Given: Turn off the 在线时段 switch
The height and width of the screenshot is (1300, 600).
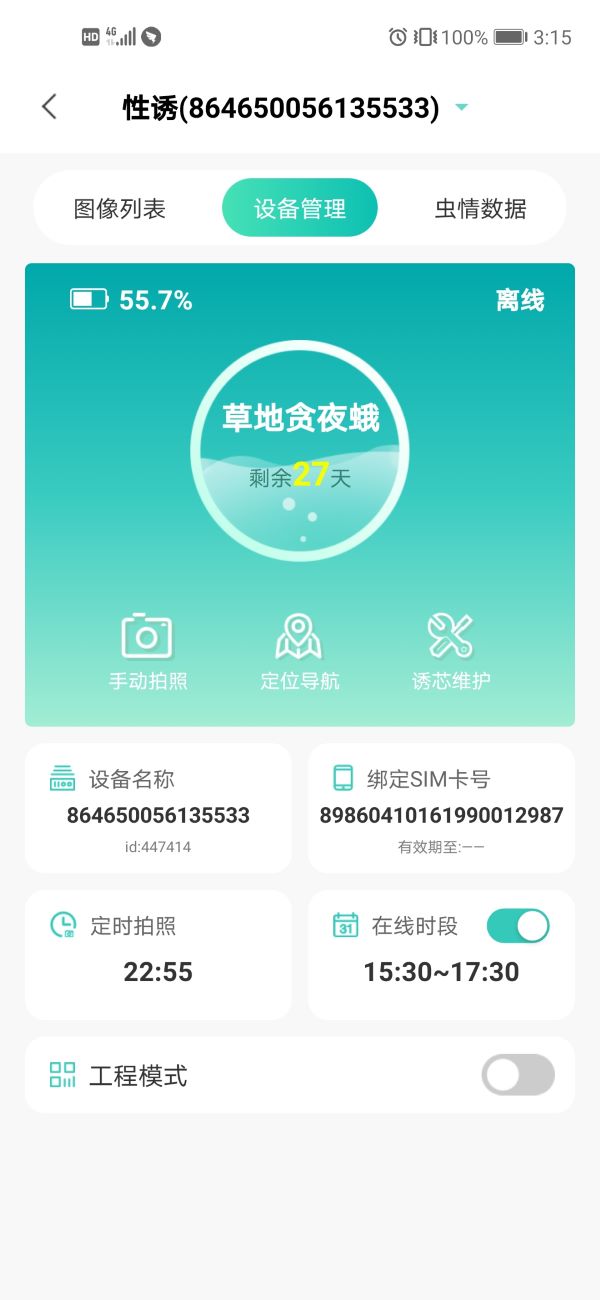Looking at the screenshot, I should click(x=518, y=926).
